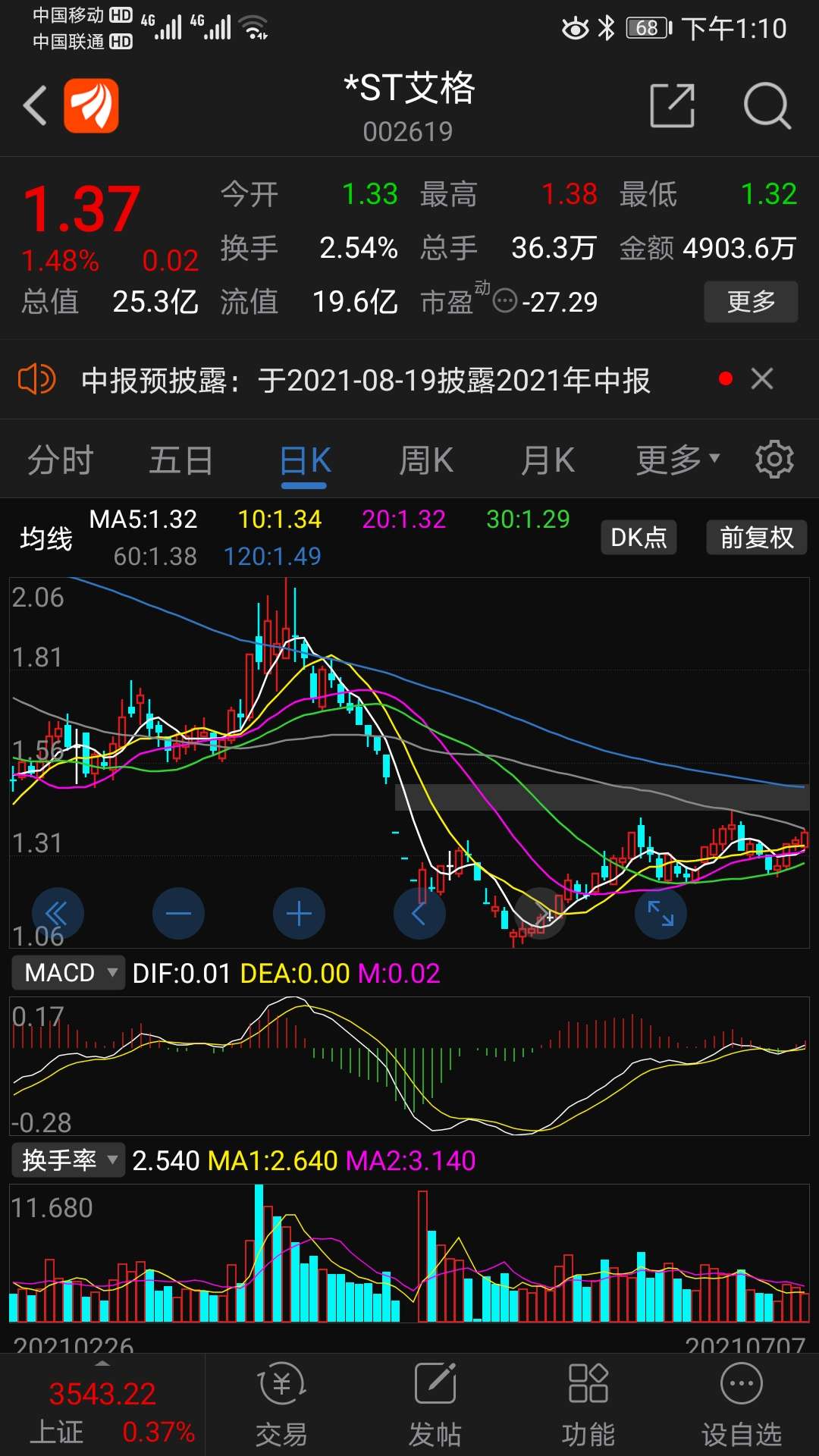Screen dimensions: 819x1456
Task: Switch to 前复权 price adjustment mode
Action: [x=756, y=537]
